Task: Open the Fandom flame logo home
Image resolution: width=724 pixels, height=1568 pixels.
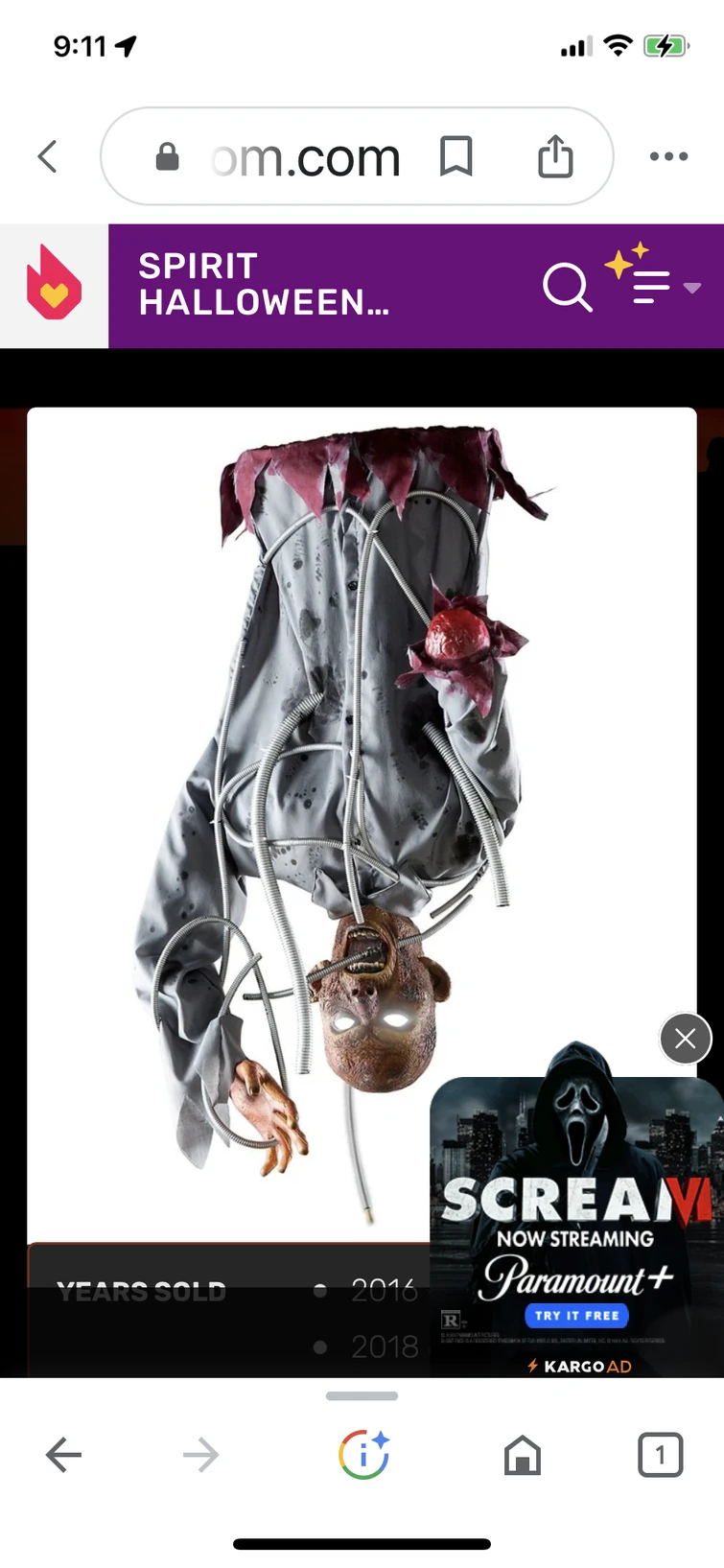Action: 55,286
